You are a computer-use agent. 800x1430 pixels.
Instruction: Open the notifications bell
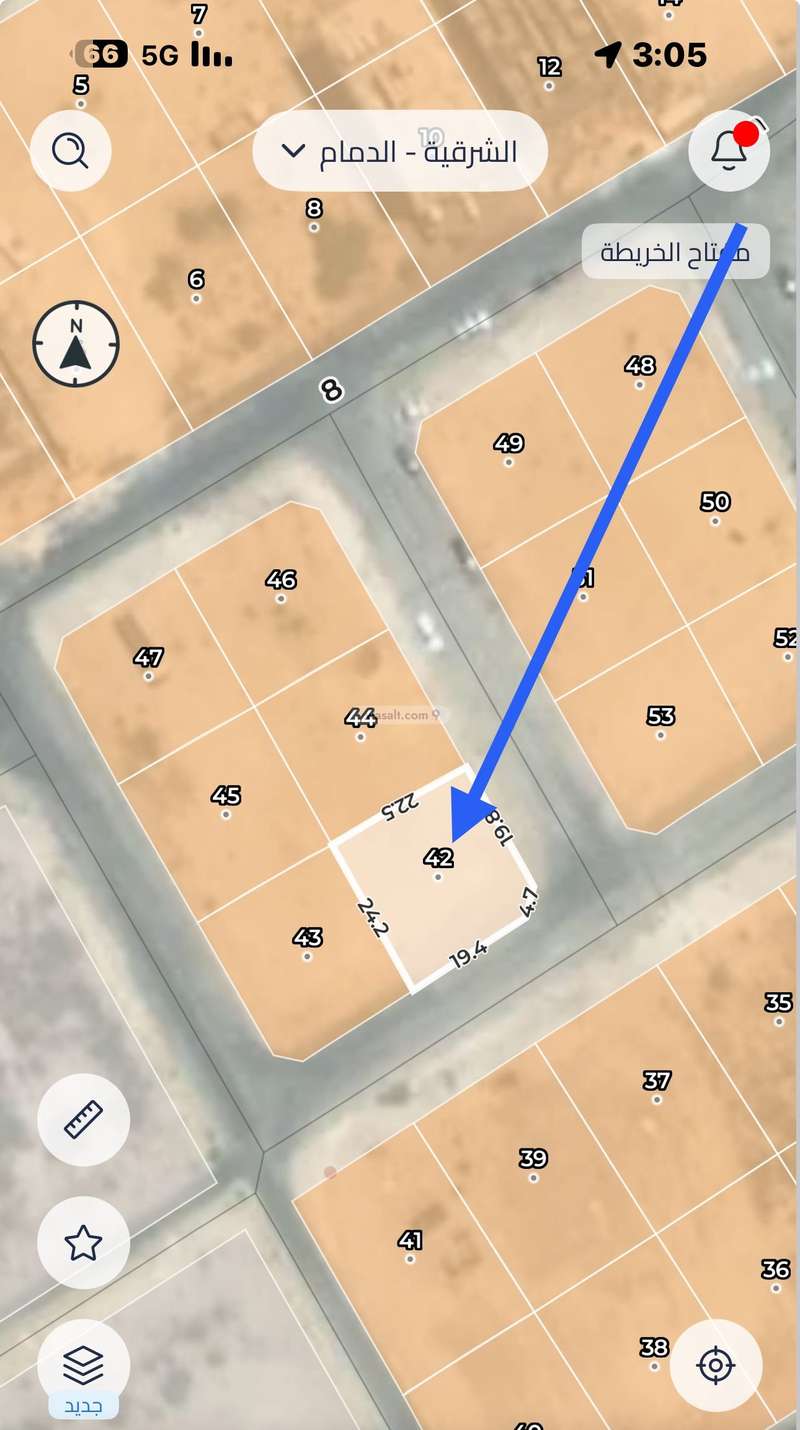click(x=729, y=150)
